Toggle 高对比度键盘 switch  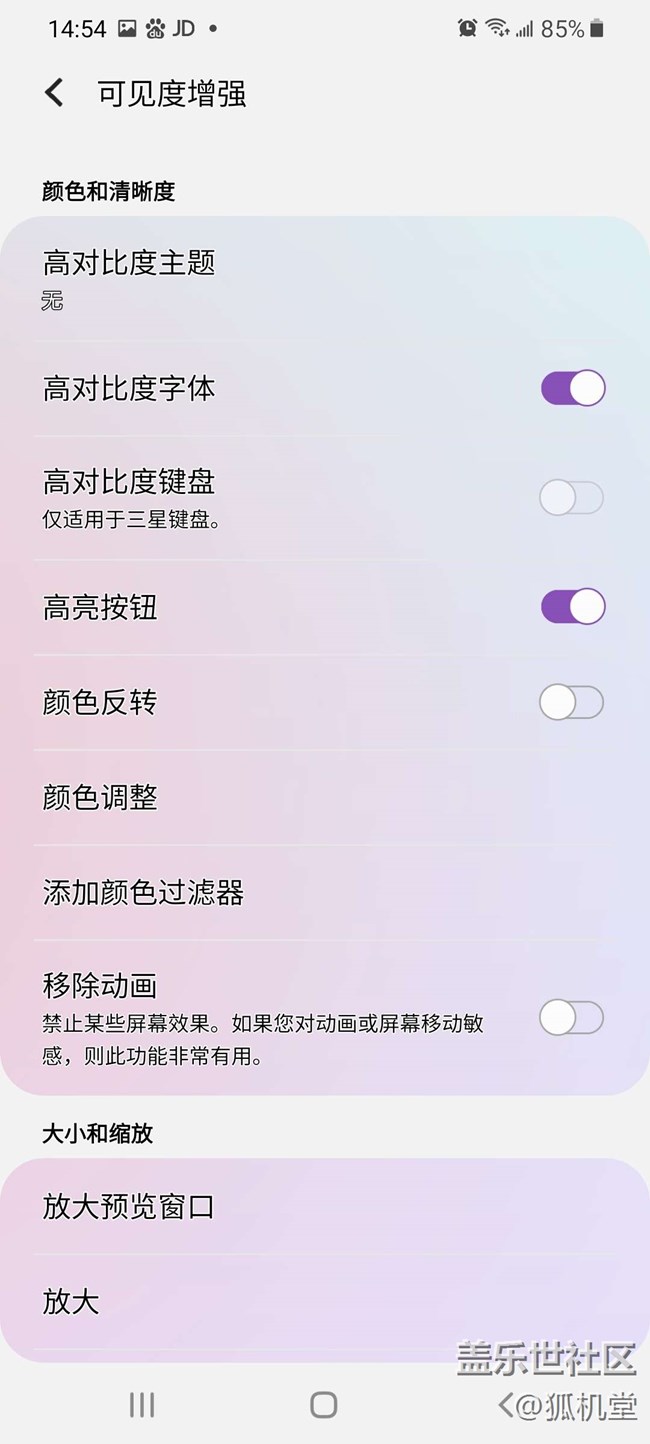(572, 497)
